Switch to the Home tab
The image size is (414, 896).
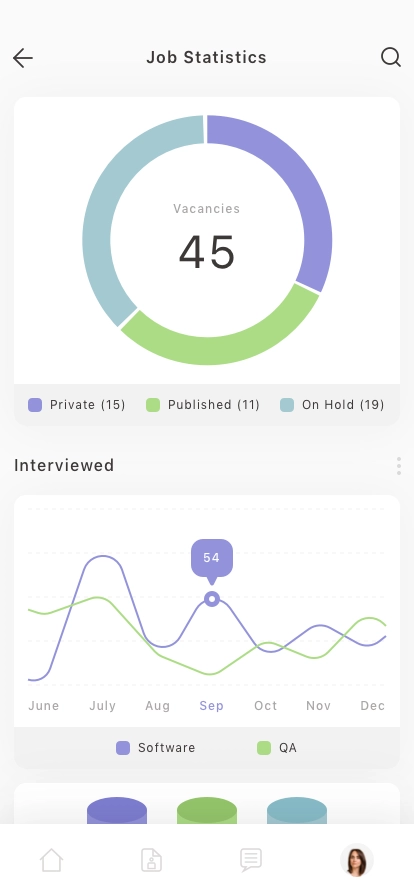(51, 859)
